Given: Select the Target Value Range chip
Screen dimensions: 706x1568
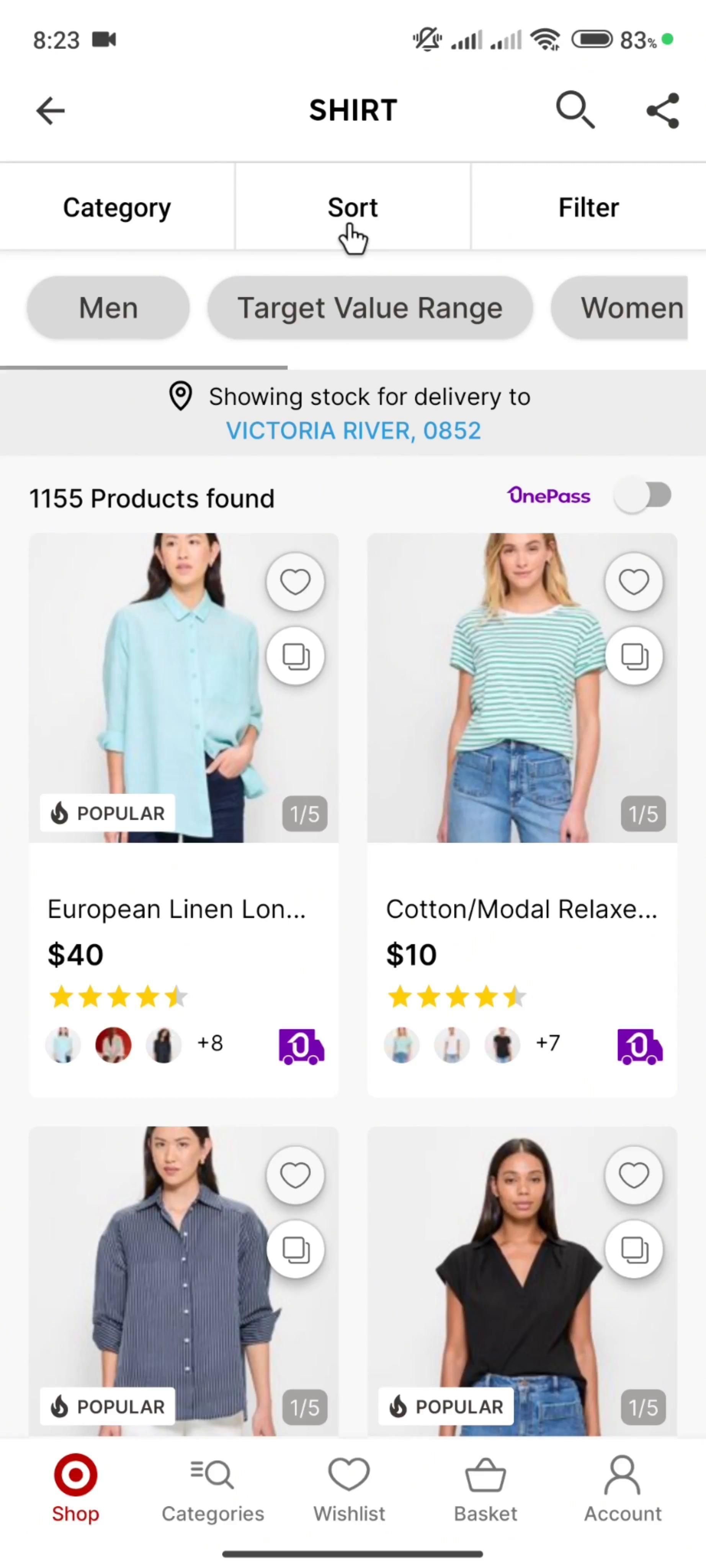Looking at the screenshot, I should [370, 308].
